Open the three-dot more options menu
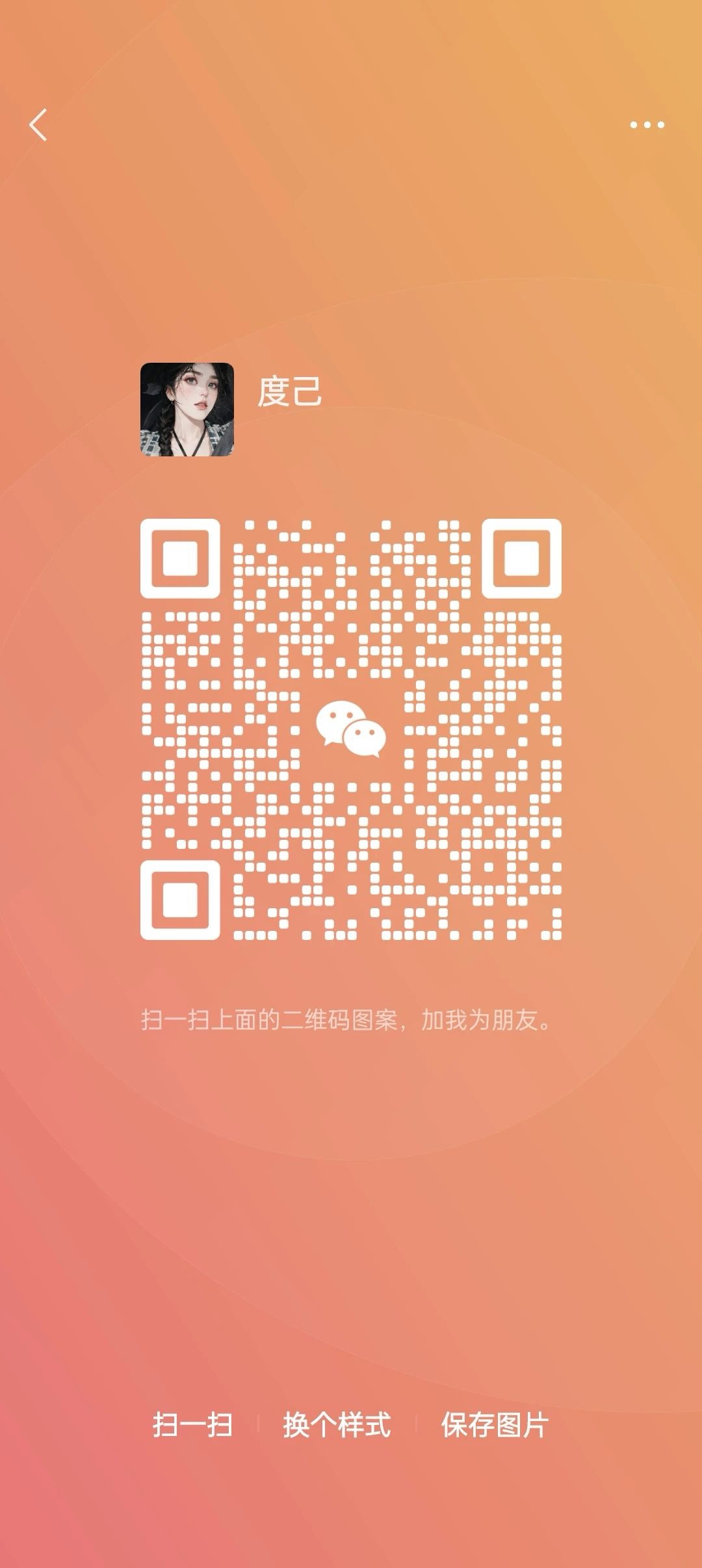Viewport: 702px width, 1568px height. [647, 125]
